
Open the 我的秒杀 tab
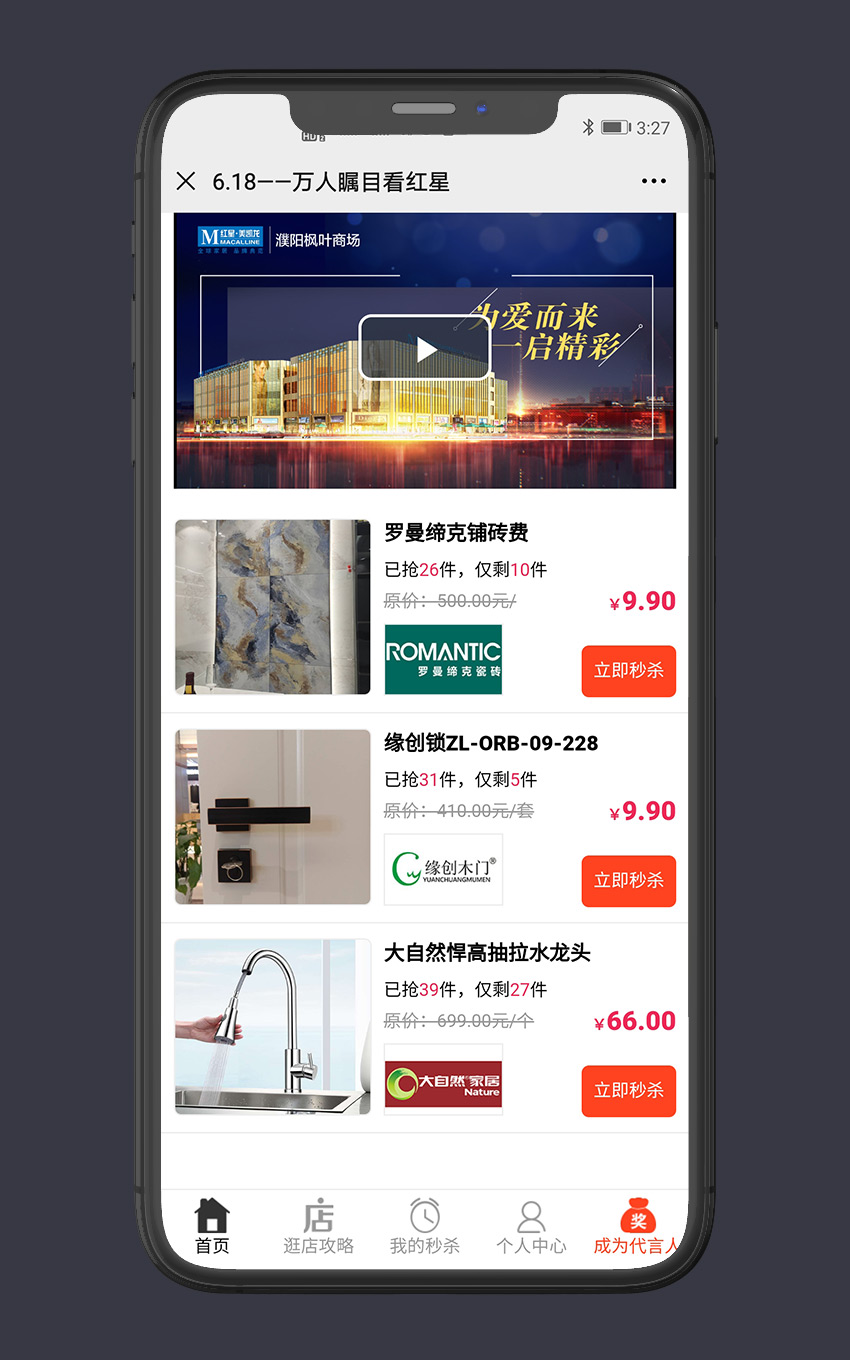point(424,1227)
